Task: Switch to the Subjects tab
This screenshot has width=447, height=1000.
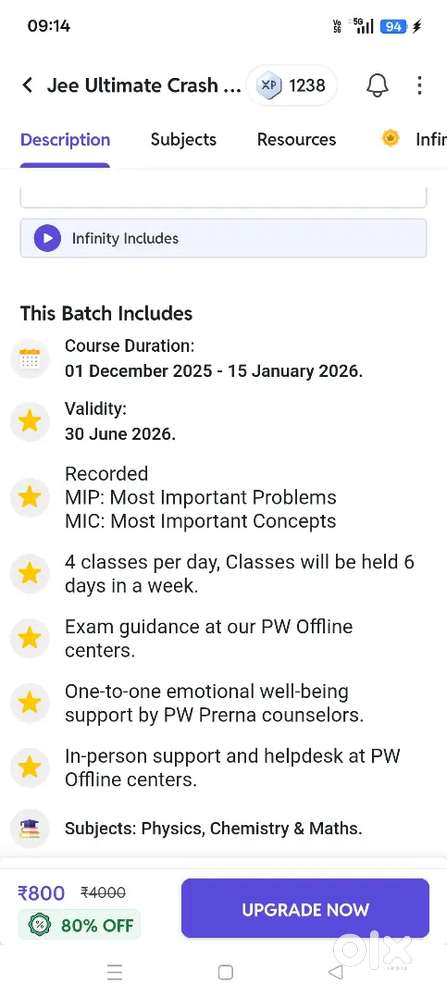Action: 184,140
